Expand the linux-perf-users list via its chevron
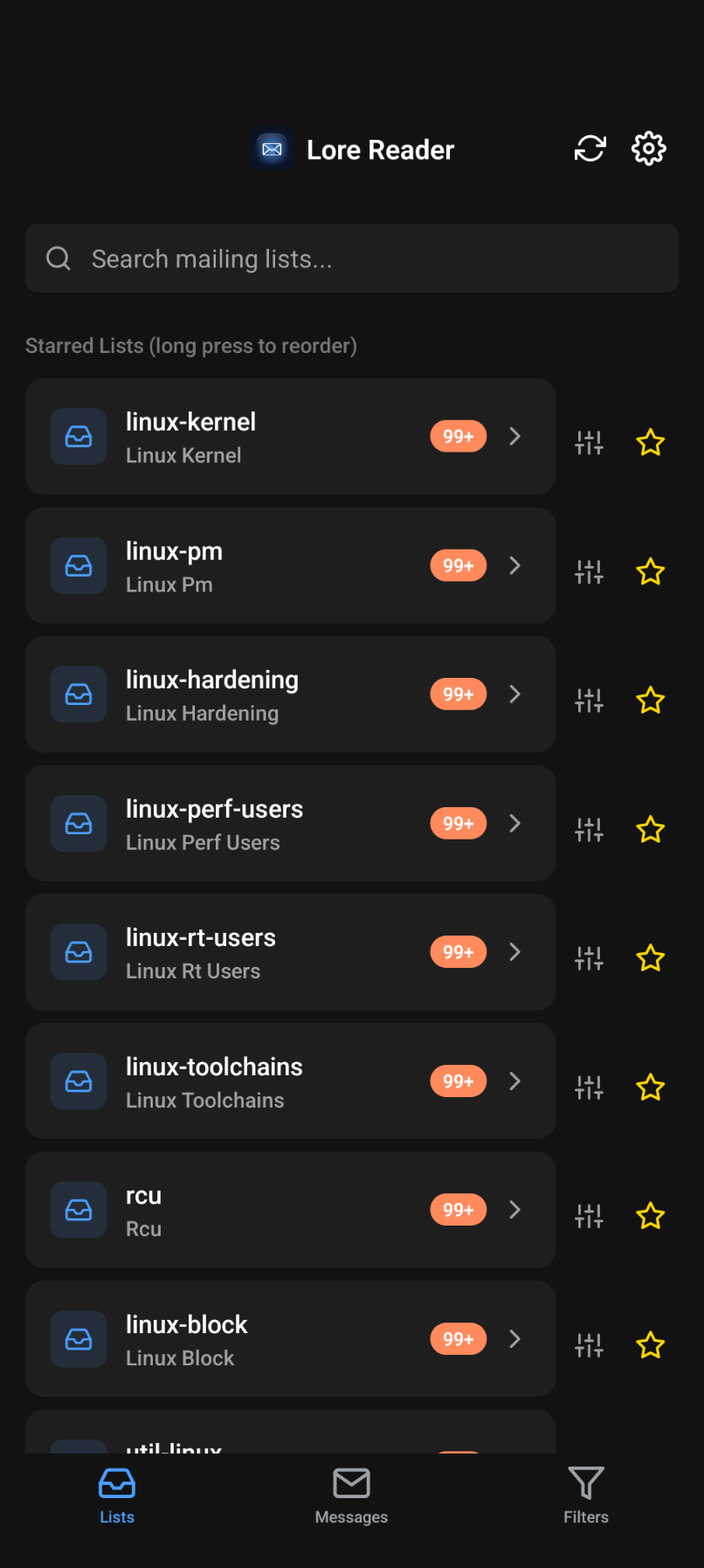The width and height of the screenshot is (704, 1568). [514, 823]
